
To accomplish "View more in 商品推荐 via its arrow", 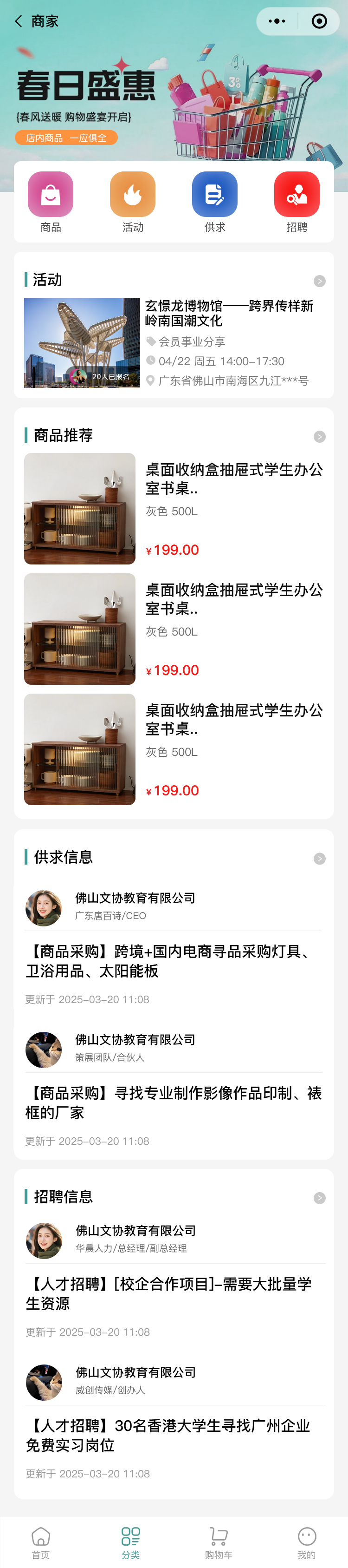I will click(x=319, y=437).
